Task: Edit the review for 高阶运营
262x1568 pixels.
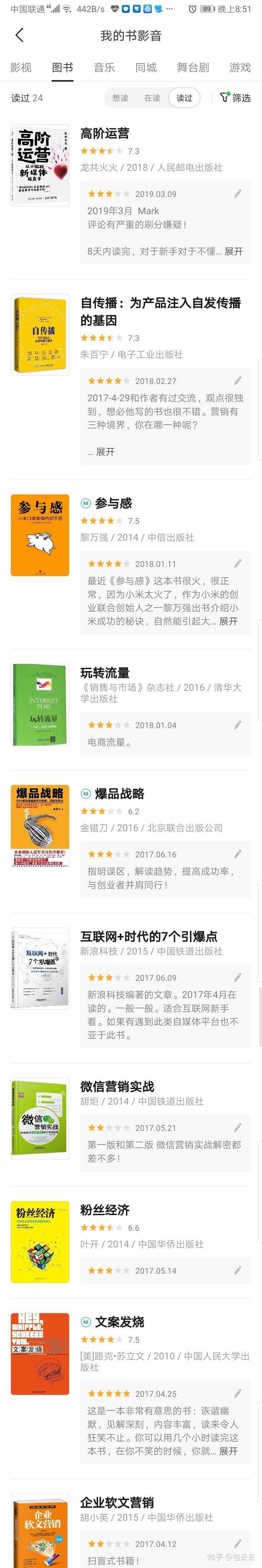Action: [x=238, y=194]
